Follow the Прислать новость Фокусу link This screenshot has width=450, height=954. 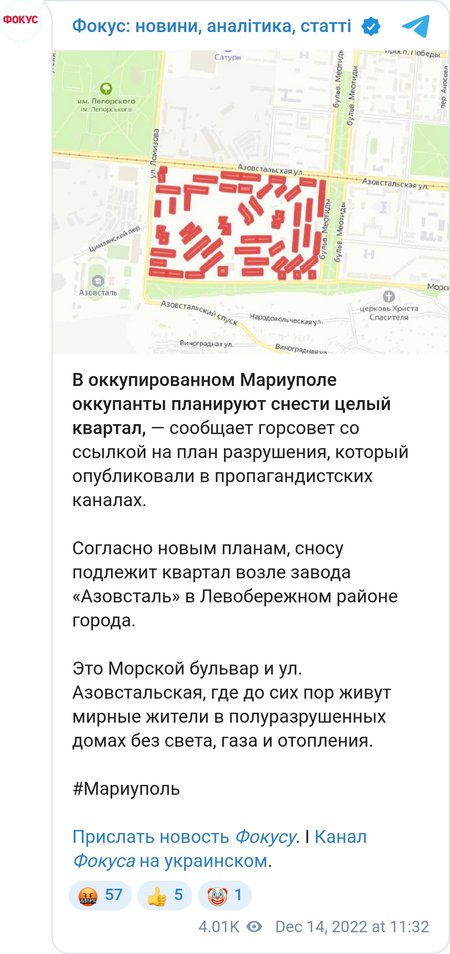[184, 837]
